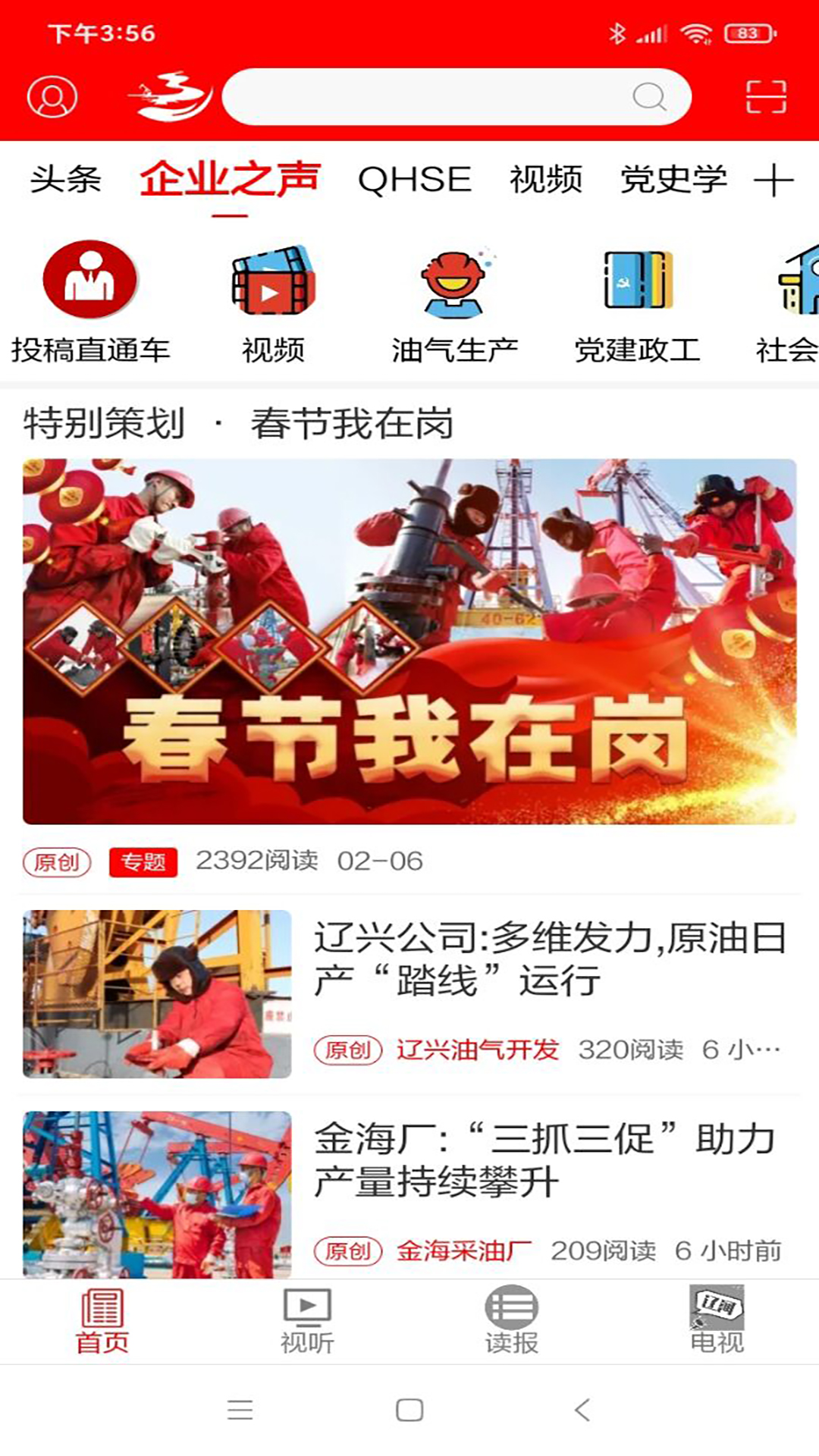This screenshot has width=819, height=1456.
Task: Add channels with the plus icon
Action: coord(773,180)
